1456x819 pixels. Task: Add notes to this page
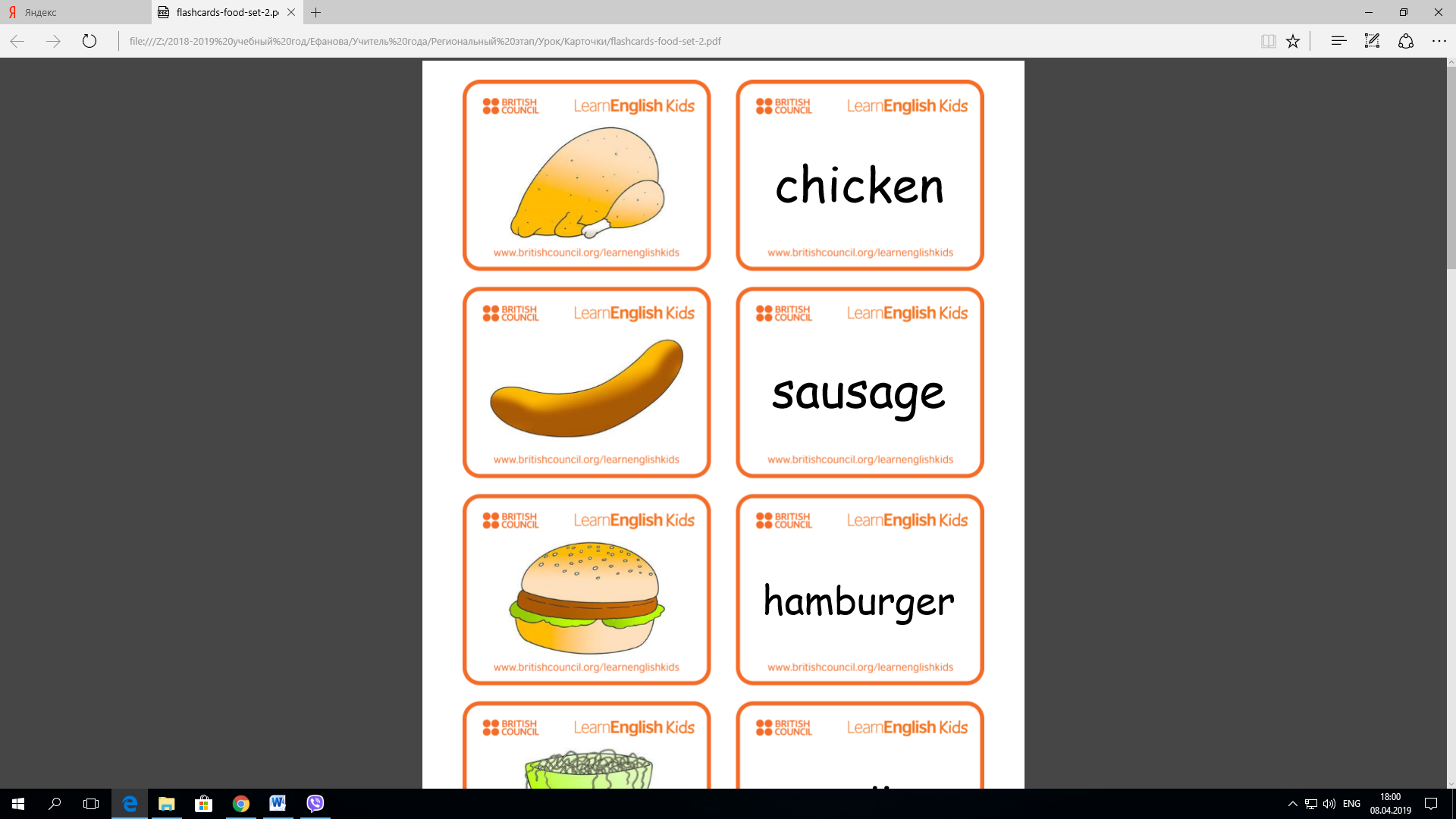tap(1372, 41)
